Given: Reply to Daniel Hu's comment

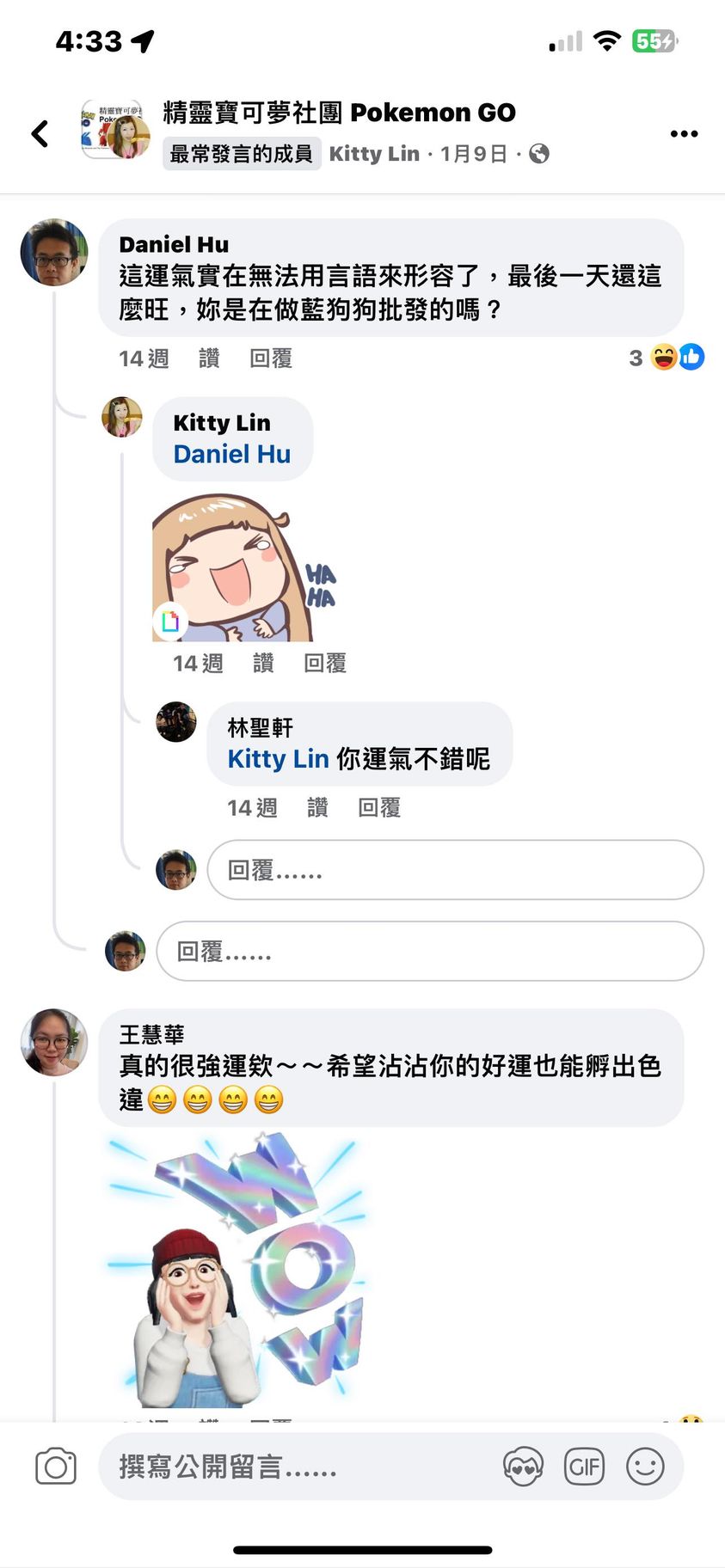Looking at the screenshot, I should (x=271, y=358).
